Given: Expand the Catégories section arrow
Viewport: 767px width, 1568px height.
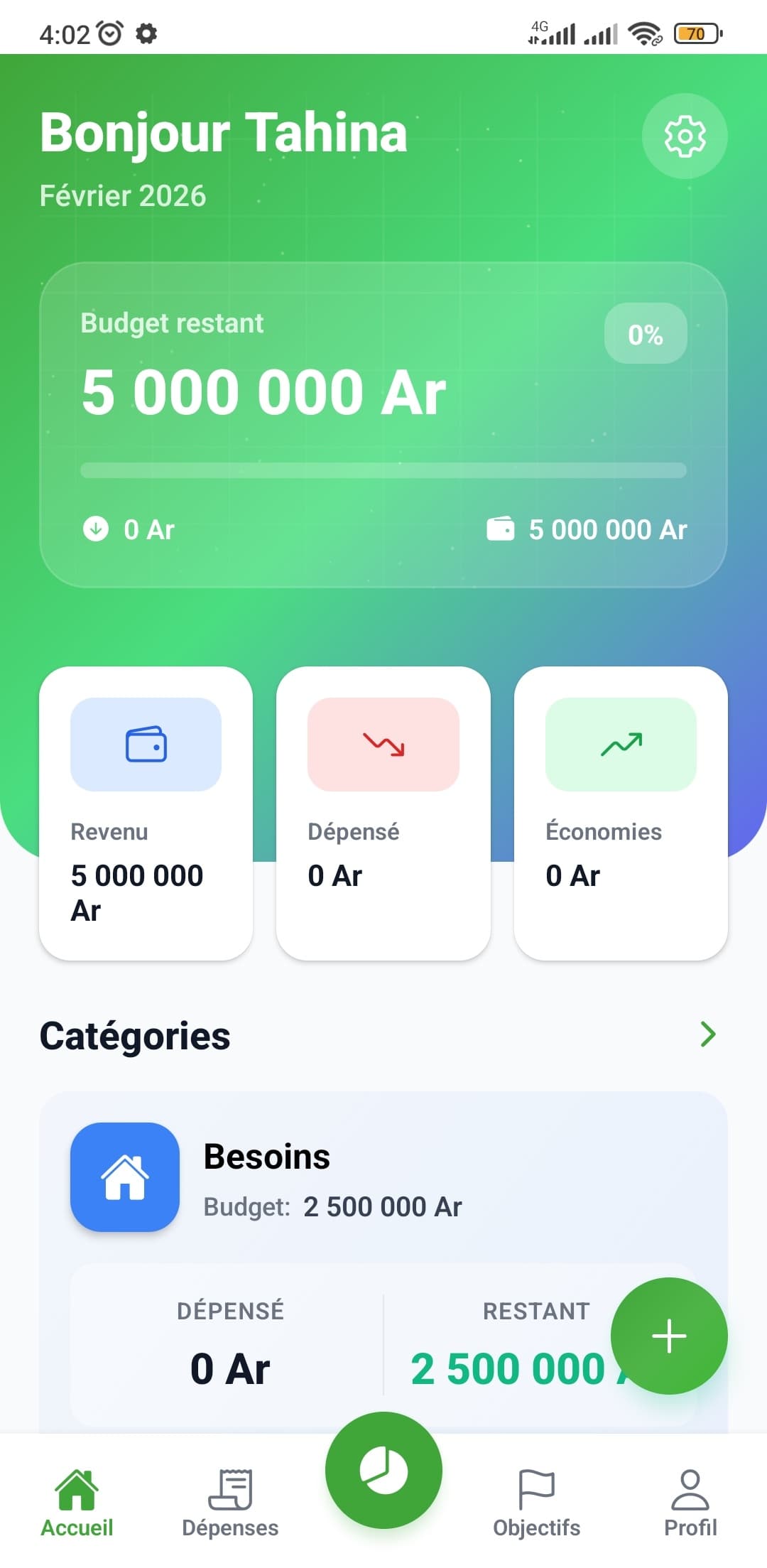Looking at the screenshot, I should (707, 1034).
